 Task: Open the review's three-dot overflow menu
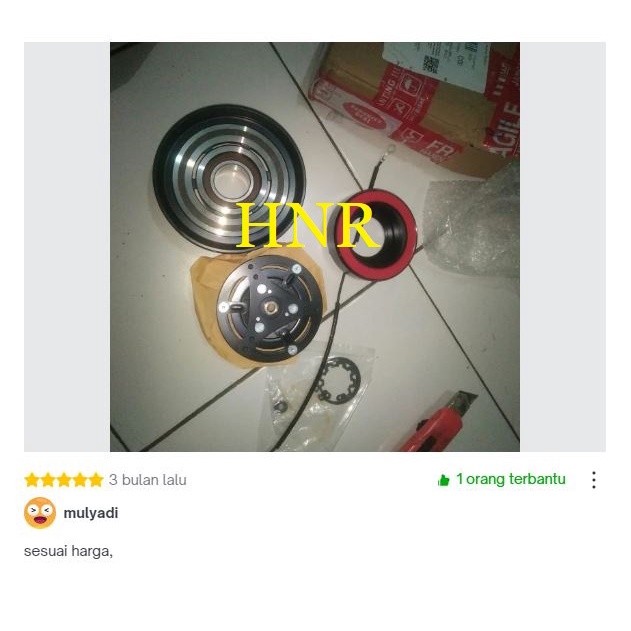[593, 480]
